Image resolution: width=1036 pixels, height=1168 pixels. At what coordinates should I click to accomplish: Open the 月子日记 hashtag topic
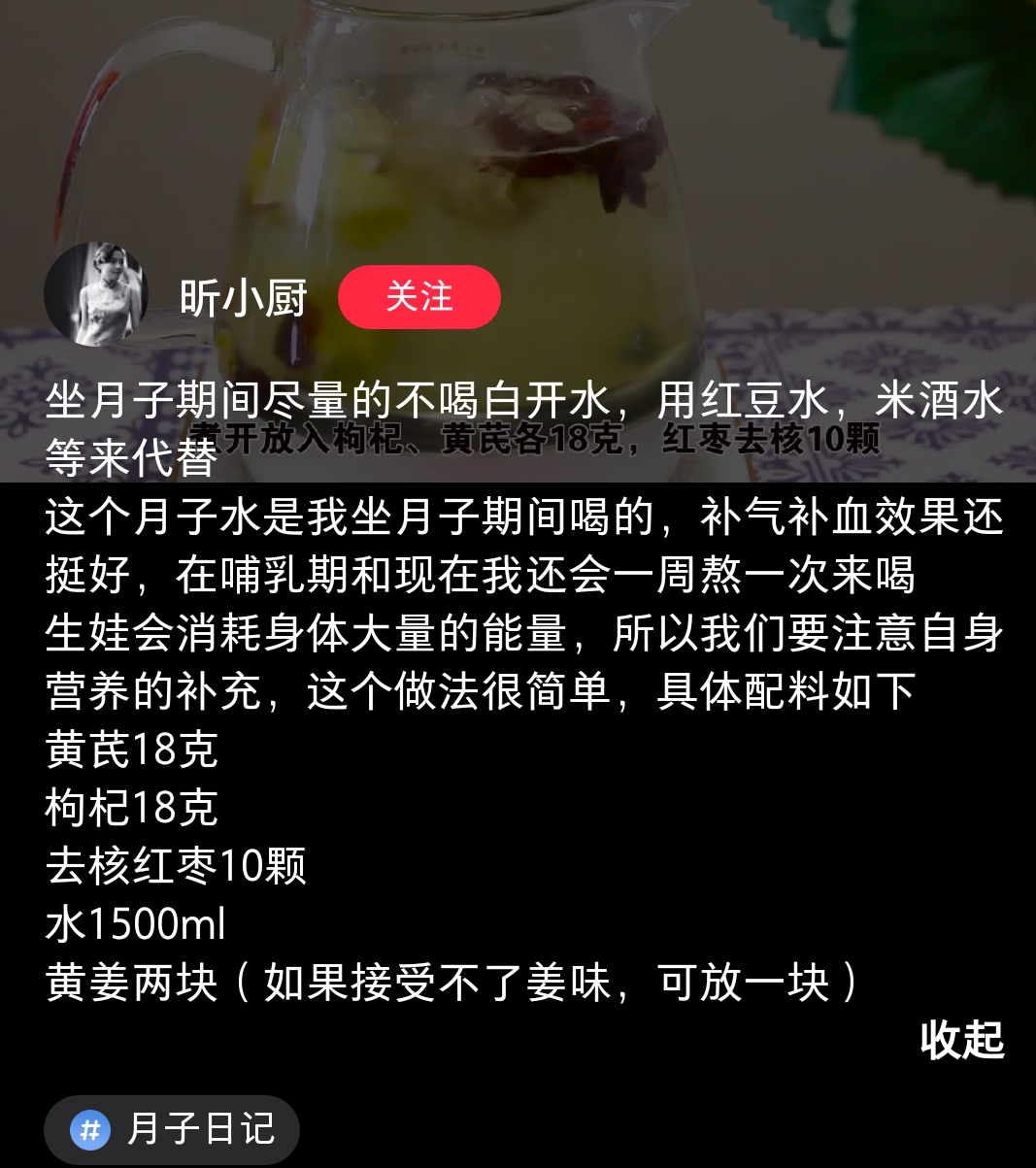173,1129
